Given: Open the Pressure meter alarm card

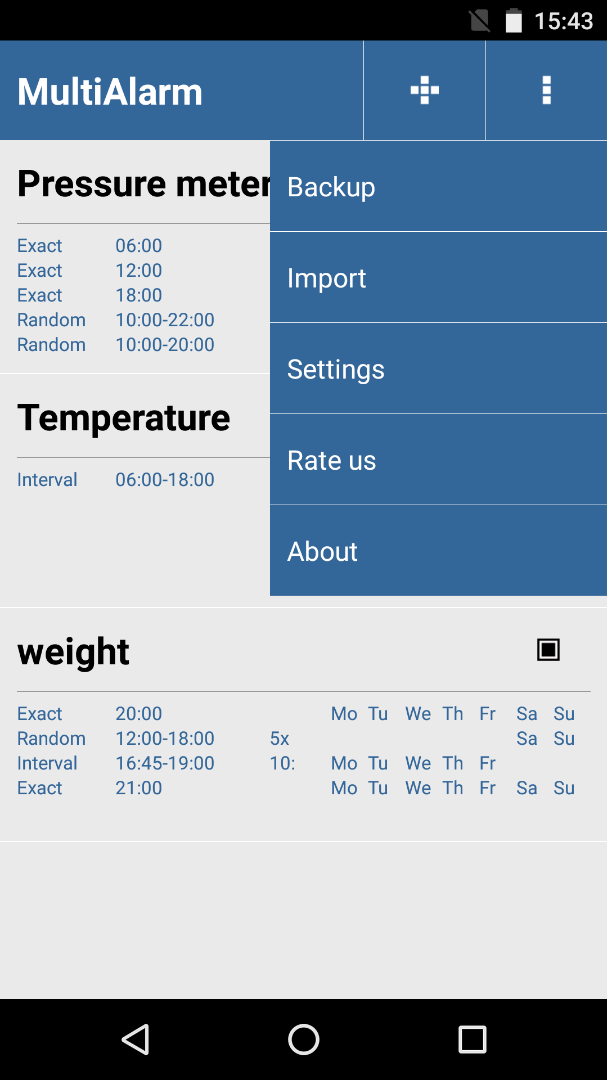Looking at the screenshot, I should pos(135,257).
